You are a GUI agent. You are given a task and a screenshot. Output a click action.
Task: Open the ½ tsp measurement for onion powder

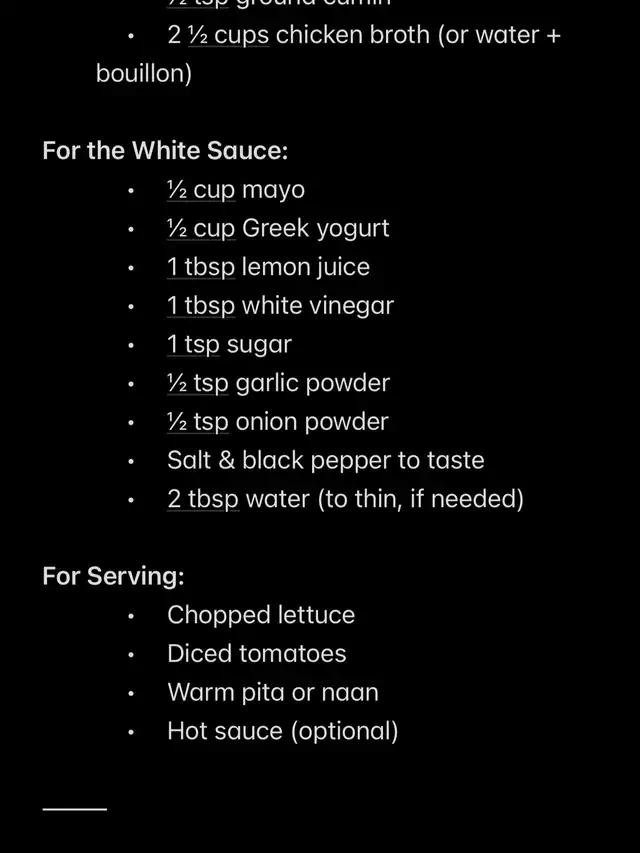(x=198, y=422)
